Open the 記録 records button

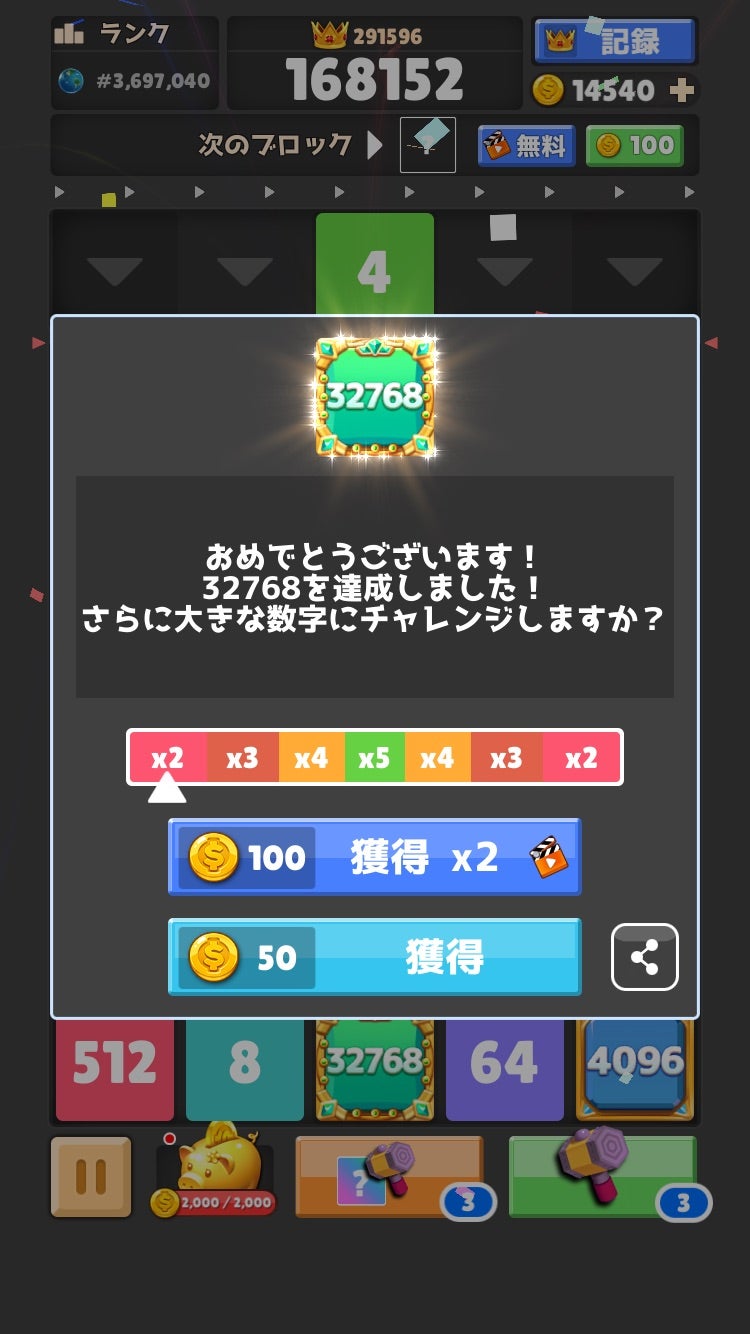pos(615,41)
